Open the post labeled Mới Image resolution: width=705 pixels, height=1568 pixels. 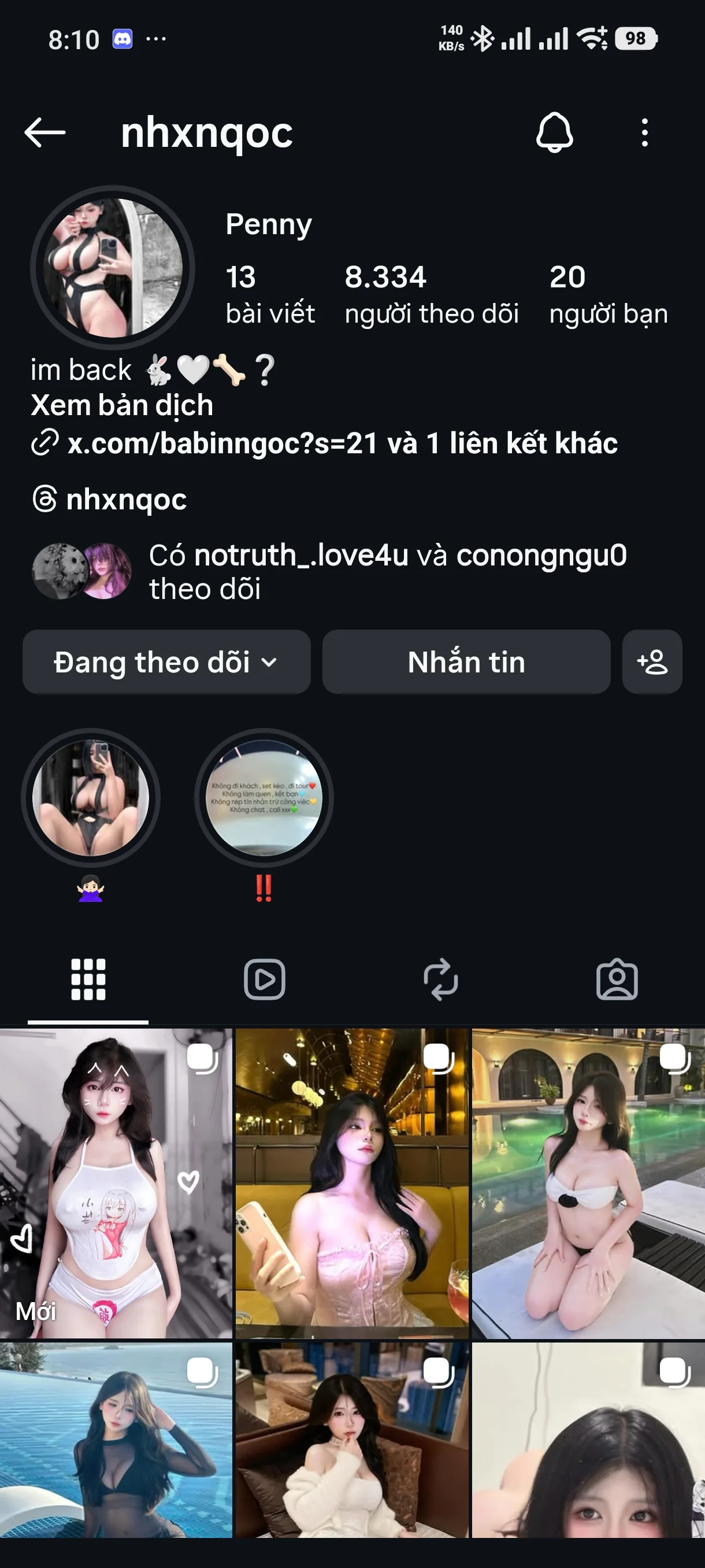pos(116,1184)
